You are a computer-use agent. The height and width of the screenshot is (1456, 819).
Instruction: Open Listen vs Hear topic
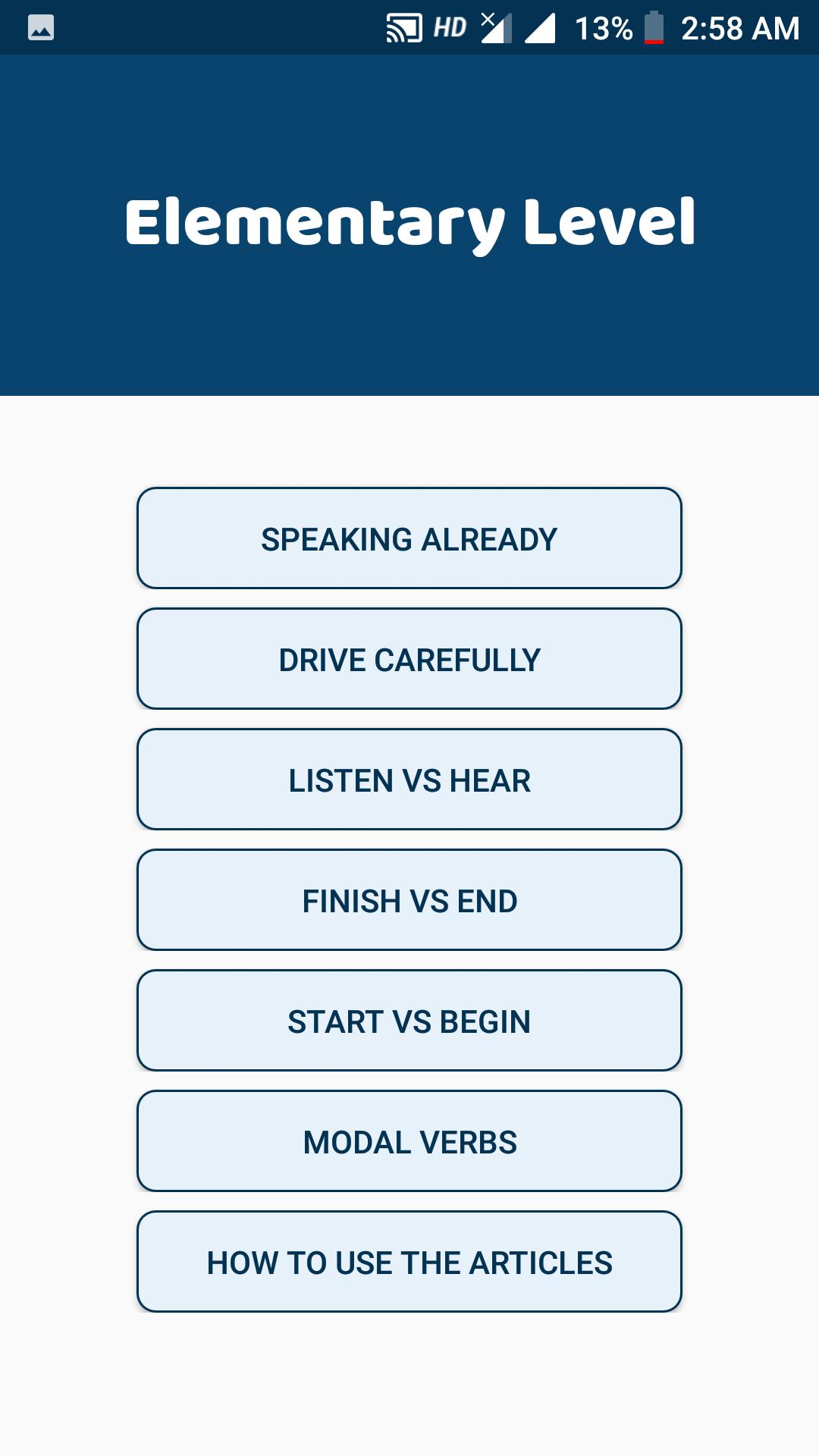click(409, 780)
